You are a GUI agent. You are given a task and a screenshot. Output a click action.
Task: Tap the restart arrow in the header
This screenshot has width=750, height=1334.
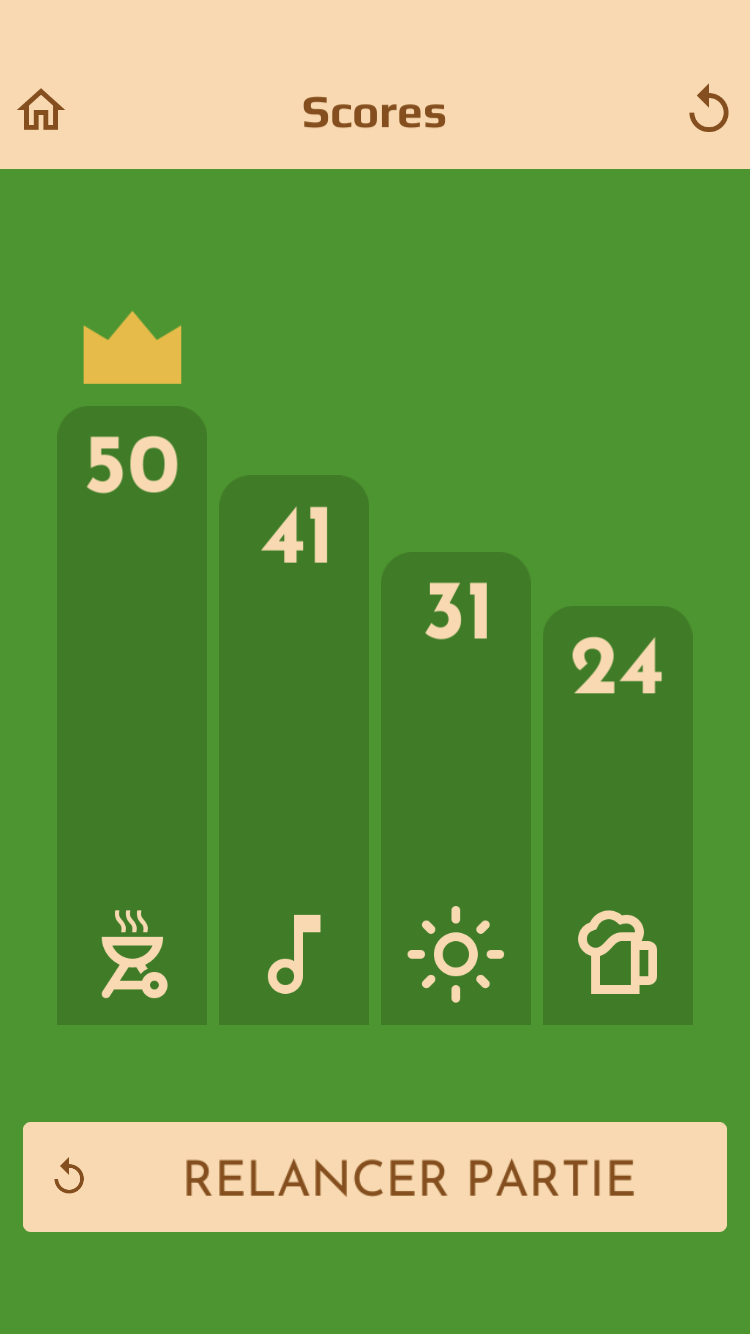pos(709,109)
